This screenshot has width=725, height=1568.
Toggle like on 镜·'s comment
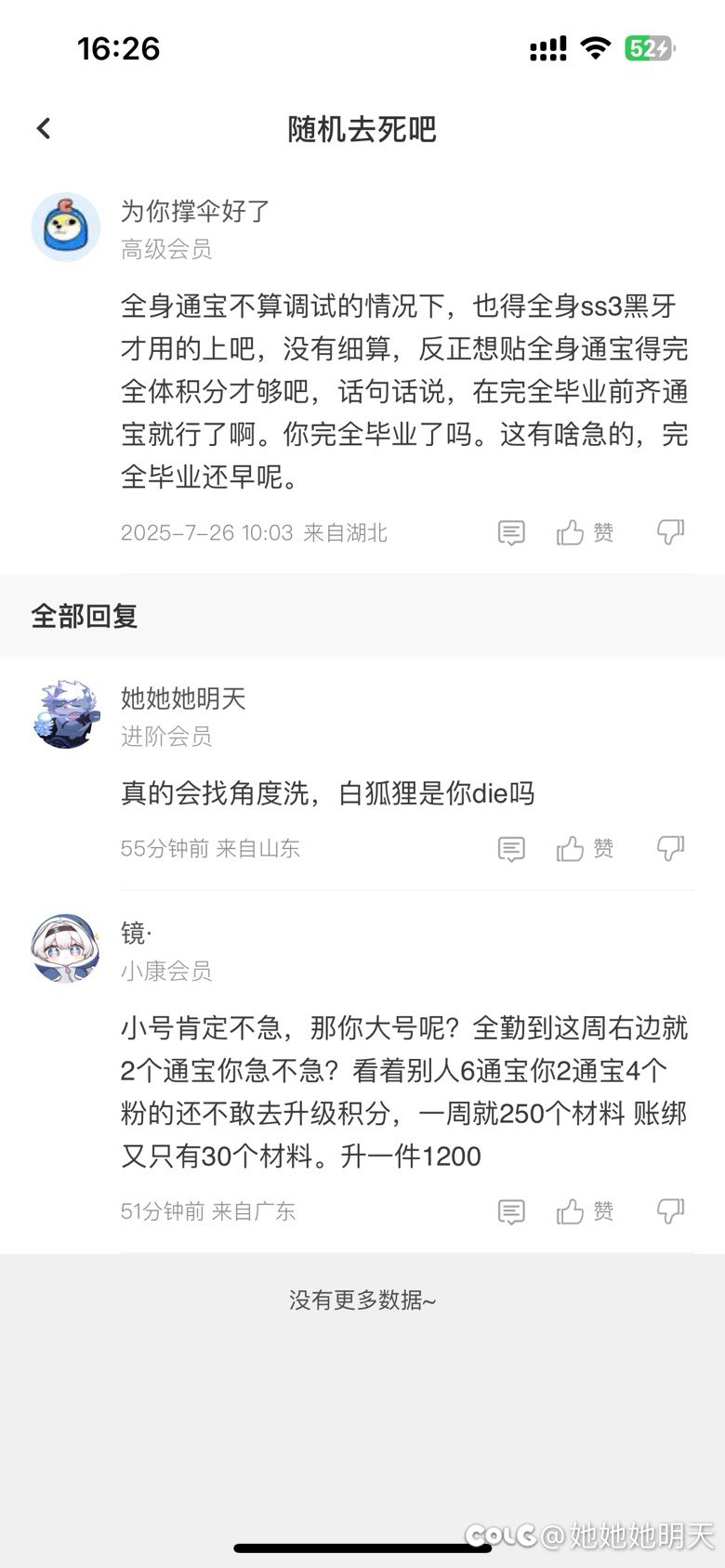pos(584,1211)
